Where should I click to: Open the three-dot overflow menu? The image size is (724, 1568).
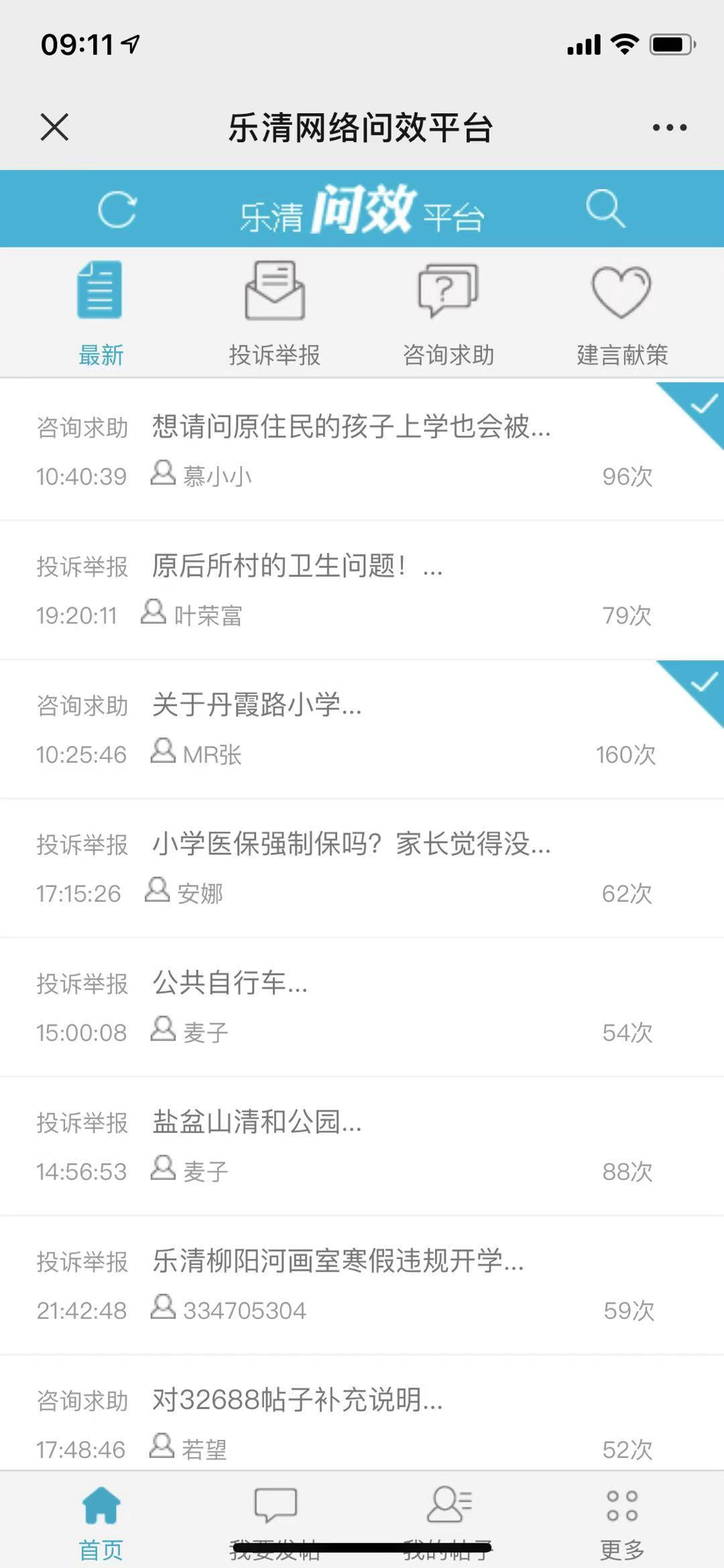669,127
